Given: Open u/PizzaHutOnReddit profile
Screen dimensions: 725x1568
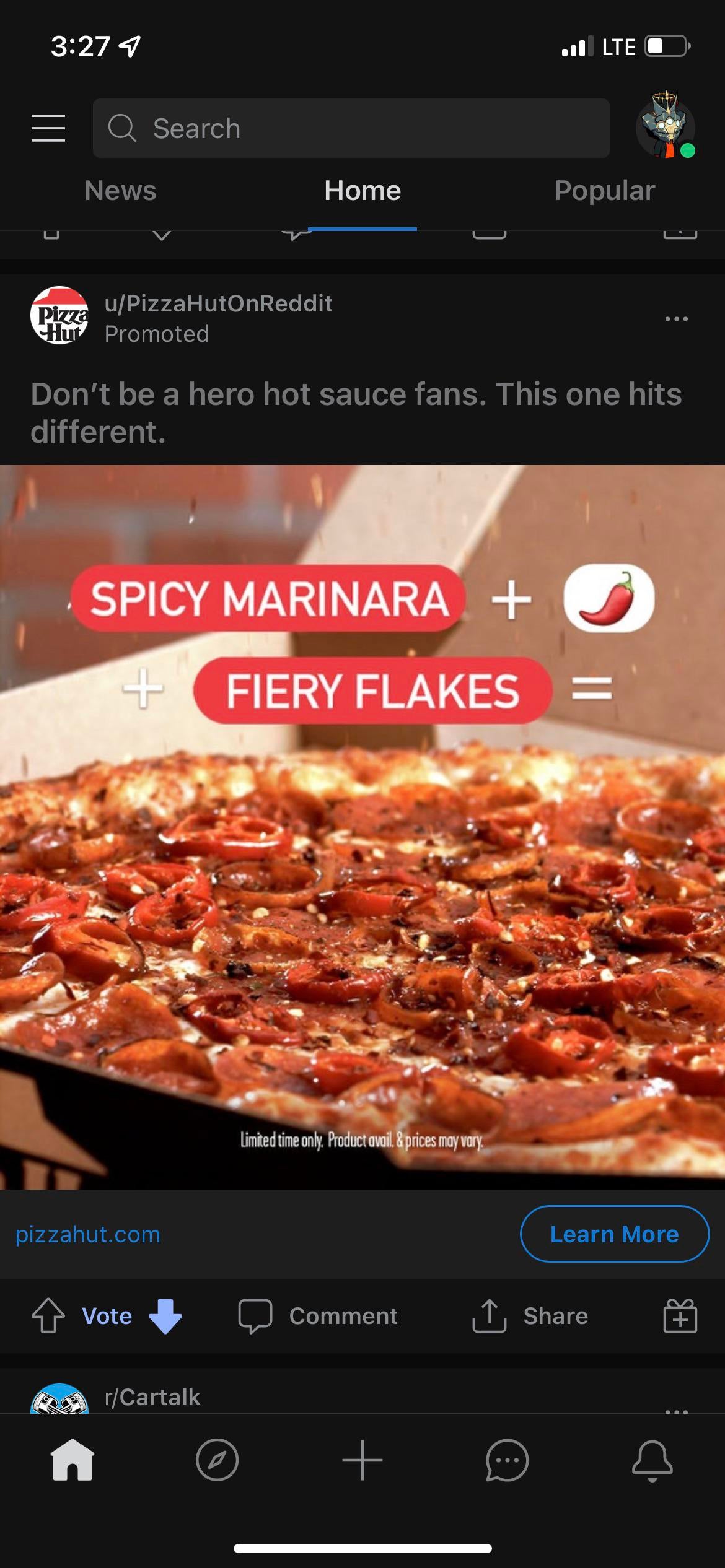Looking at the screenshot, I should (218, 303).
